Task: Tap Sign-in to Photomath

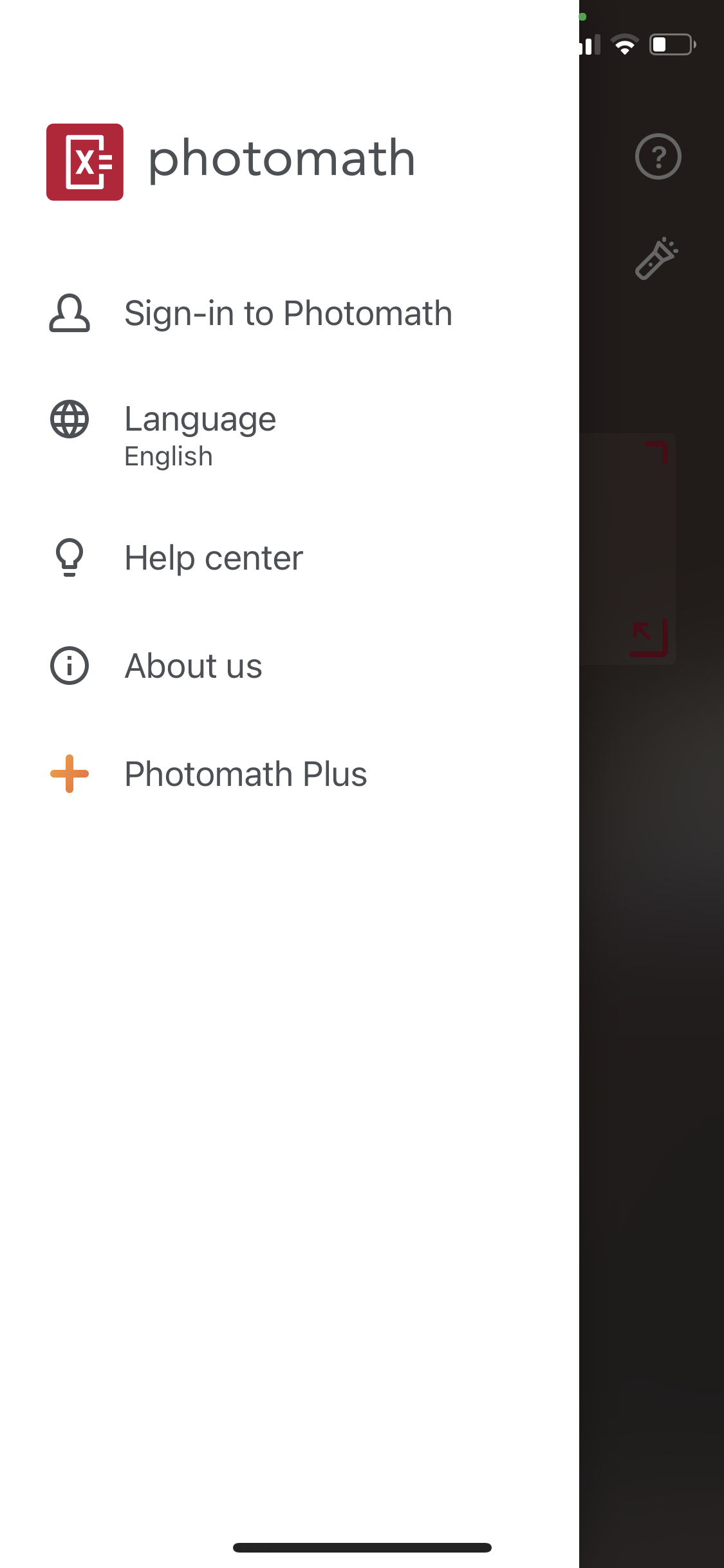Action: (288, 313)
